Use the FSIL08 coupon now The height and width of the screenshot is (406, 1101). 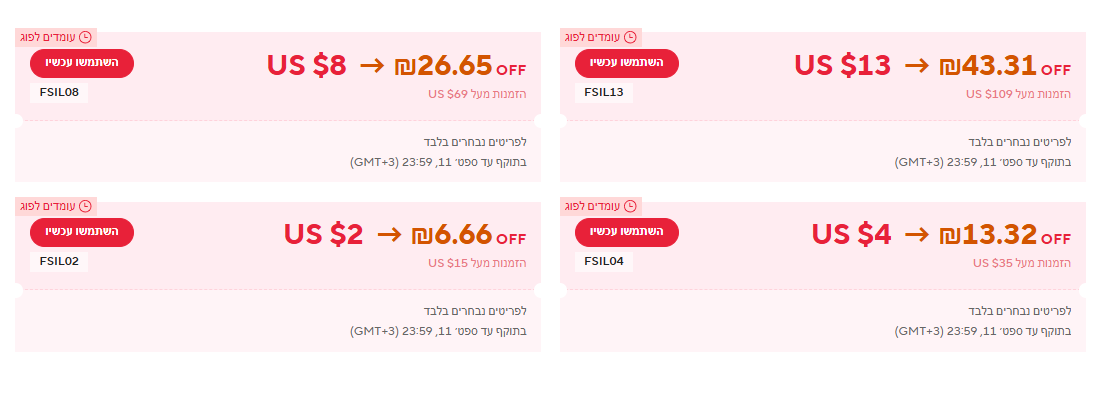82,63
